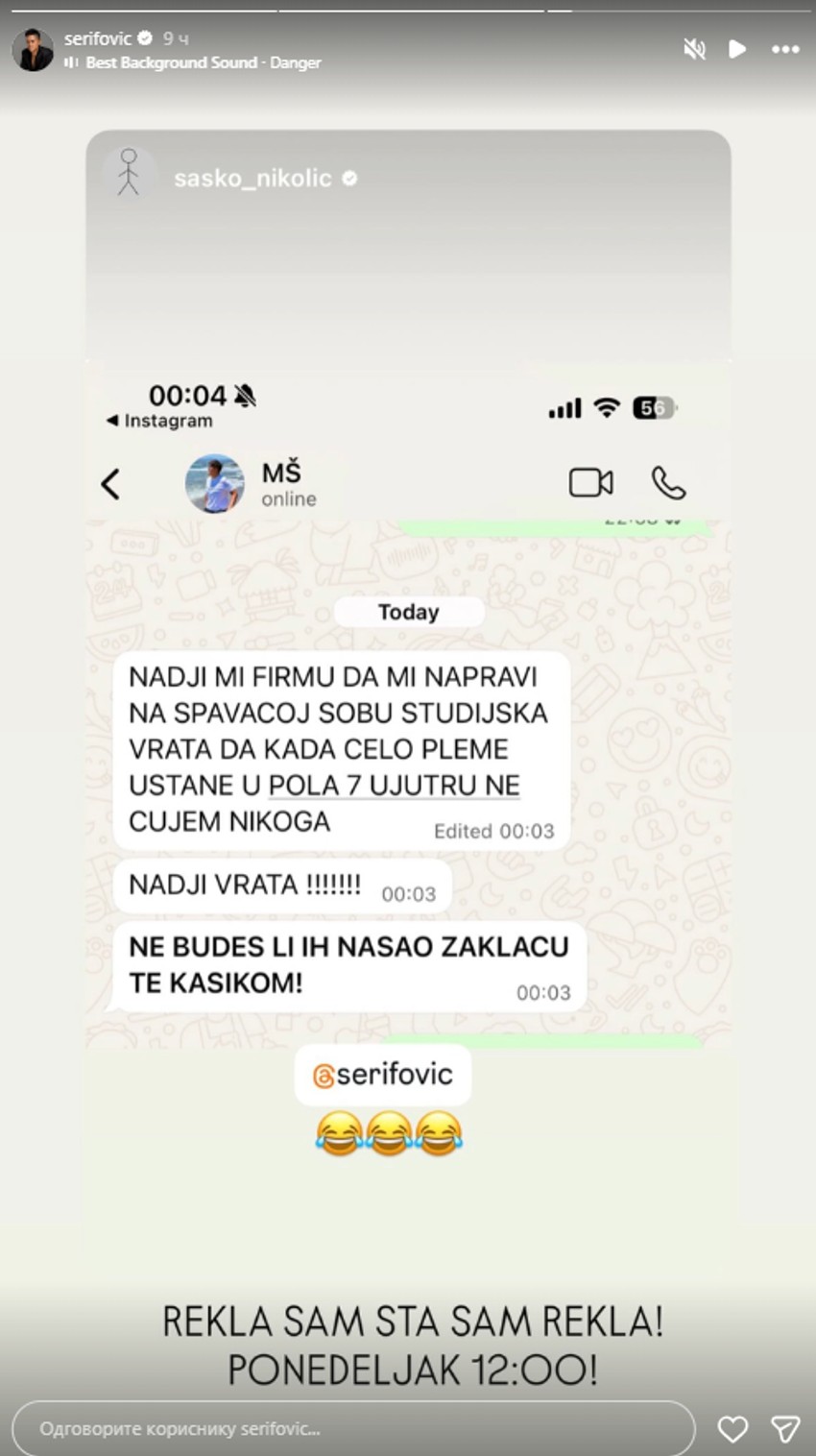This screenshot has height=1456, width=816.
Task: Tap the Wi-Fi status icon
Action: click(607, 407)
